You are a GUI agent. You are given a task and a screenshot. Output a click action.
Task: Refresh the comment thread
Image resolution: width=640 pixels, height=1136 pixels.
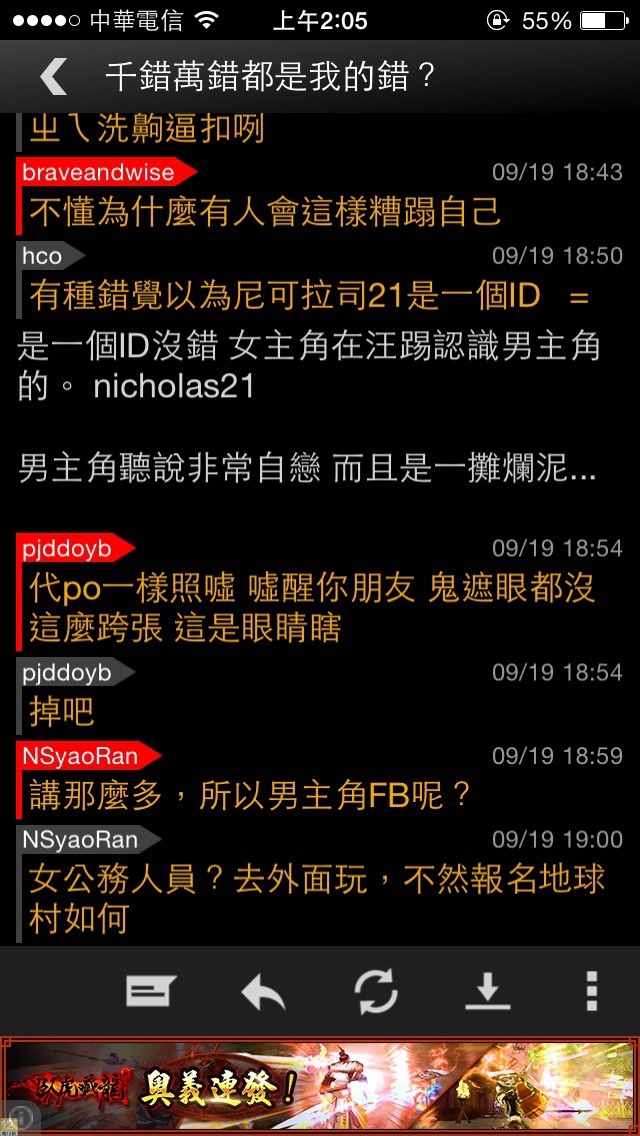coord(376,991)
